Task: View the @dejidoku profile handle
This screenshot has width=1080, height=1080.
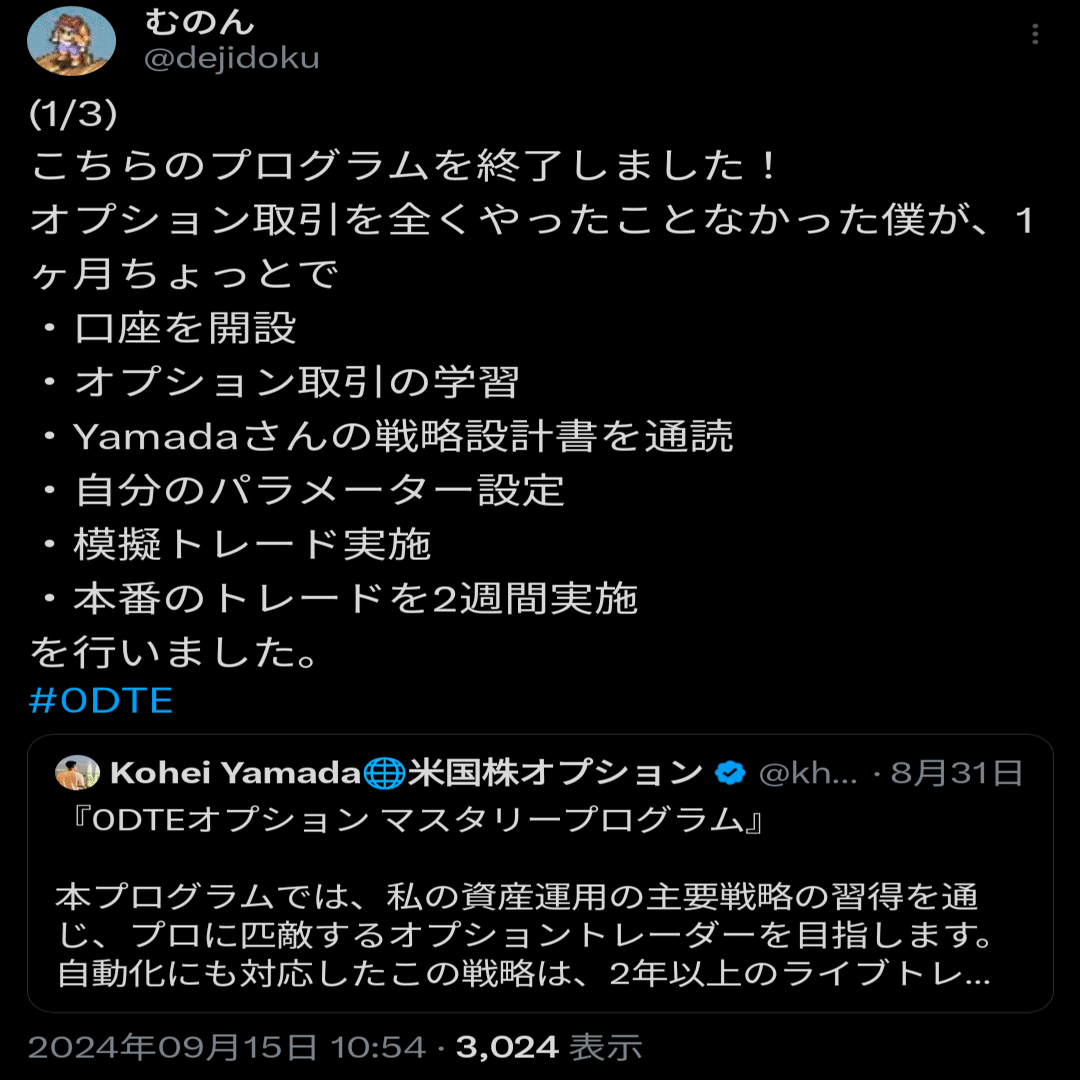Action: (232, 59)
